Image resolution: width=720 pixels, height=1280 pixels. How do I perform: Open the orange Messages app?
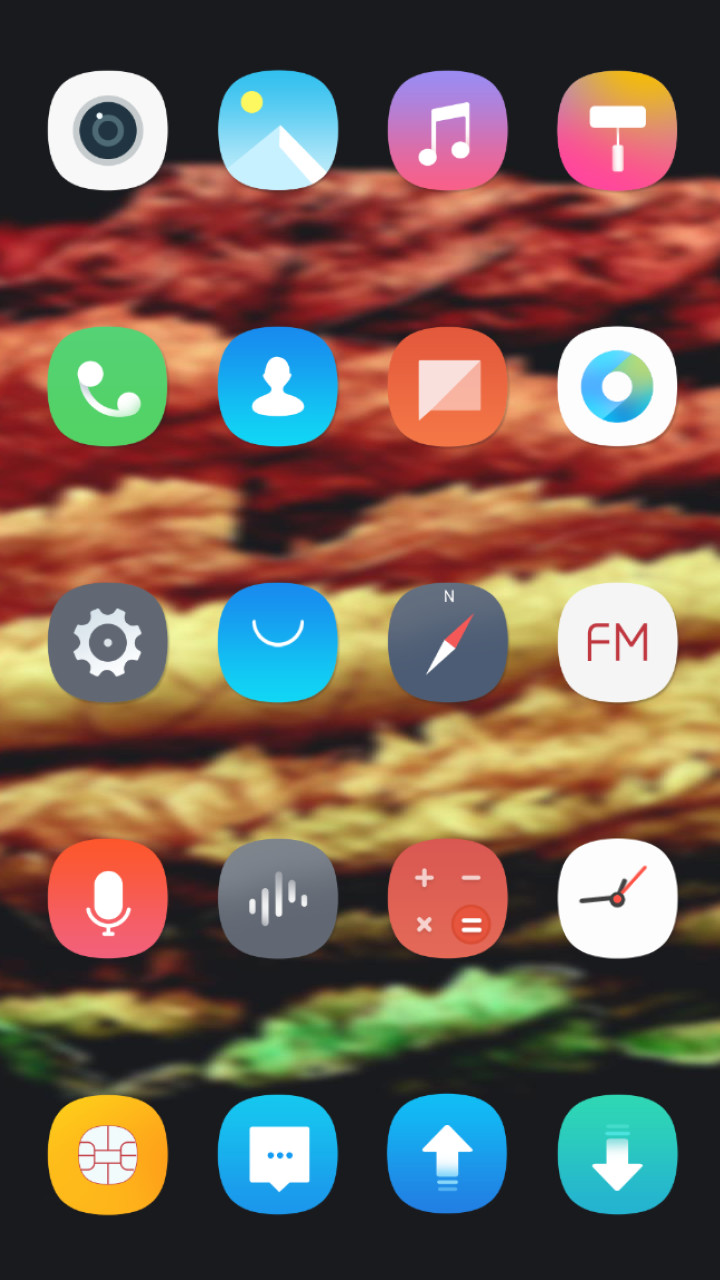click(x=448, y=386)
